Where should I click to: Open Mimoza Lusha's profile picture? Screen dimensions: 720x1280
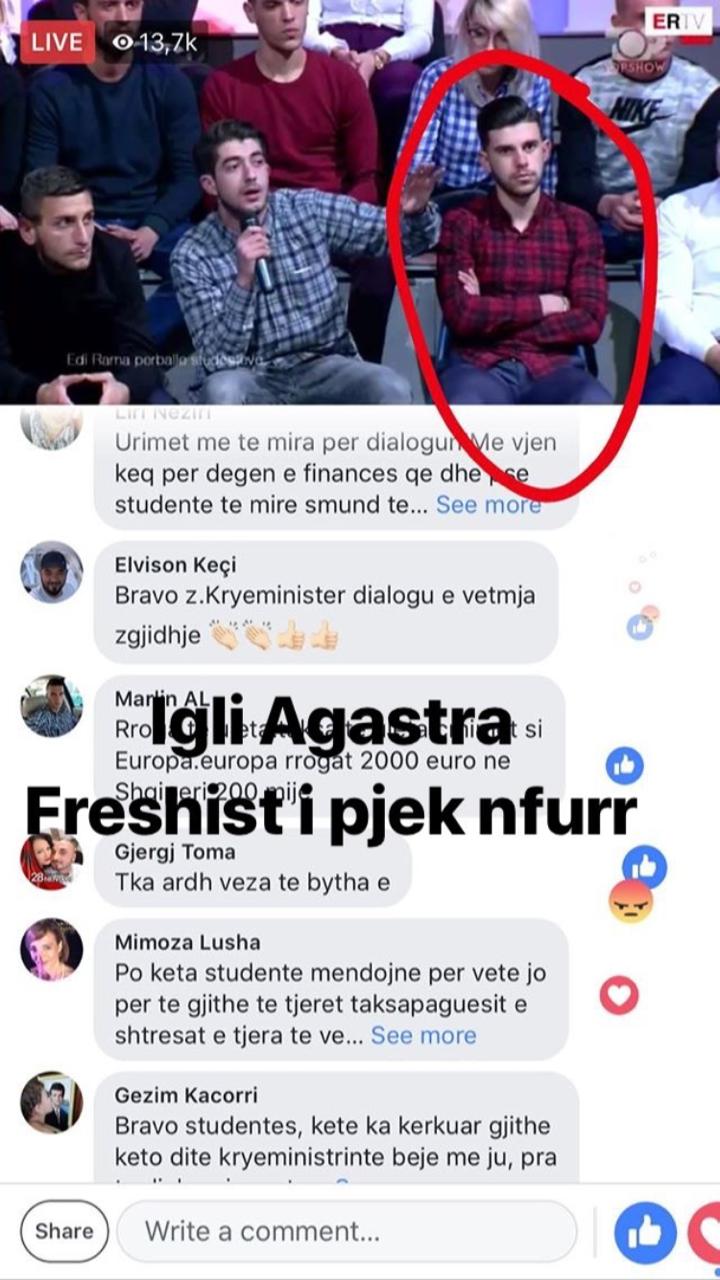pyautogui.click(x=51, y=949)
